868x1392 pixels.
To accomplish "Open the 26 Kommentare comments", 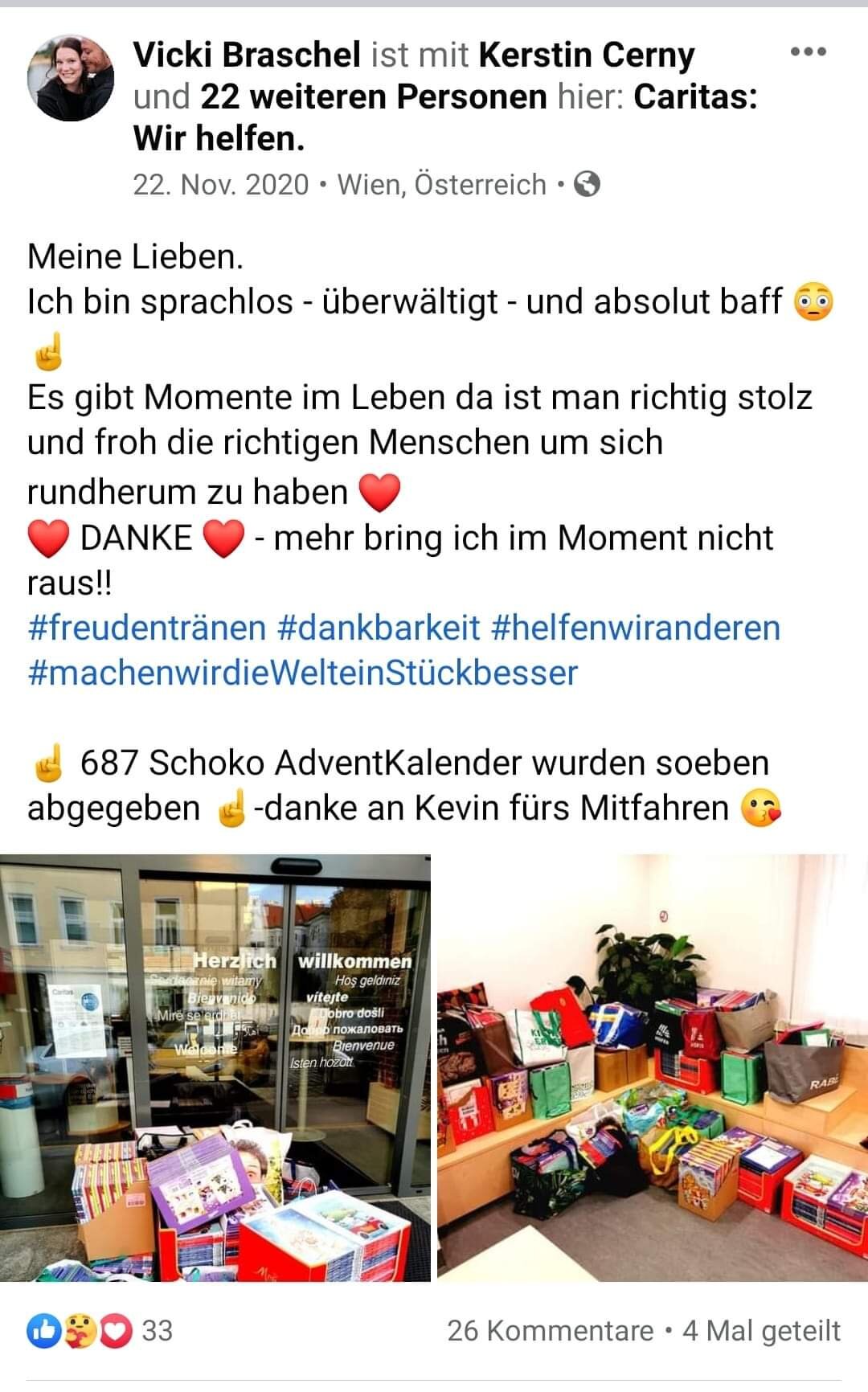I will [550, 1330].
